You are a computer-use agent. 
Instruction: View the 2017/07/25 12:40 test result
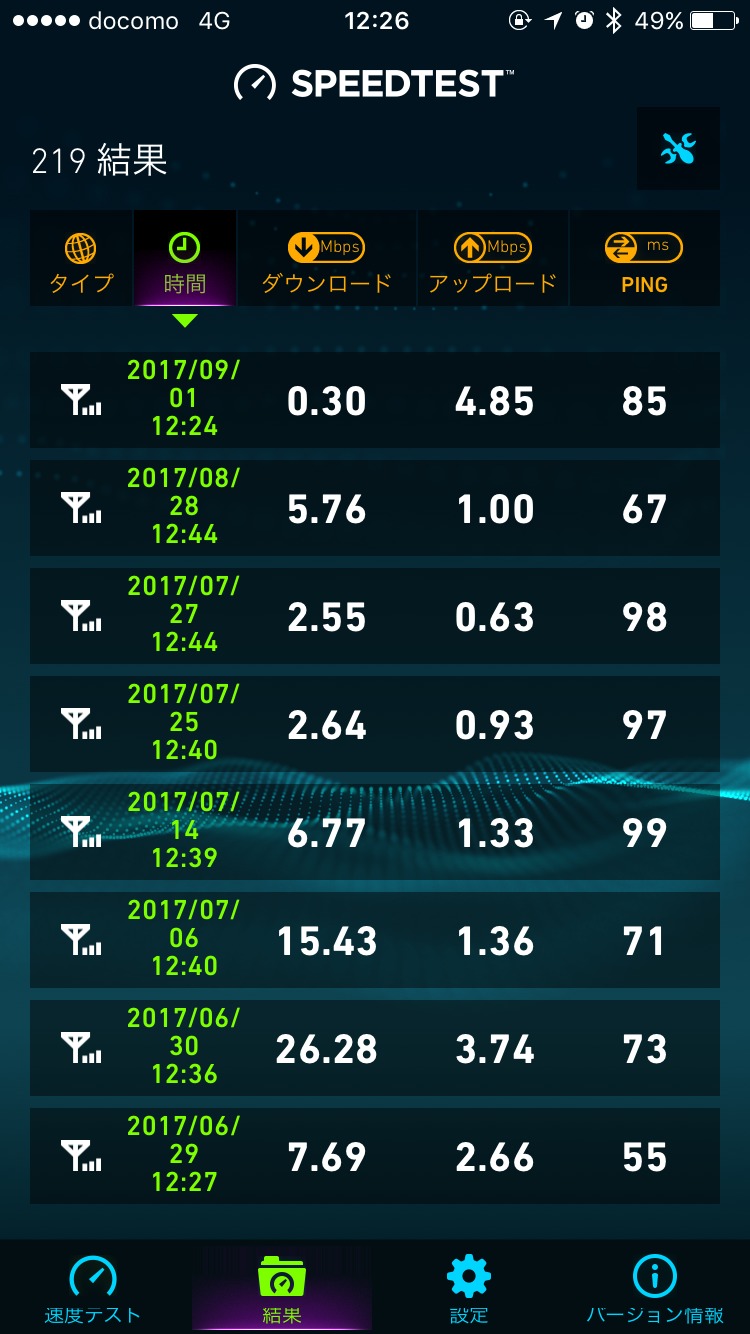tap(375, 724)
